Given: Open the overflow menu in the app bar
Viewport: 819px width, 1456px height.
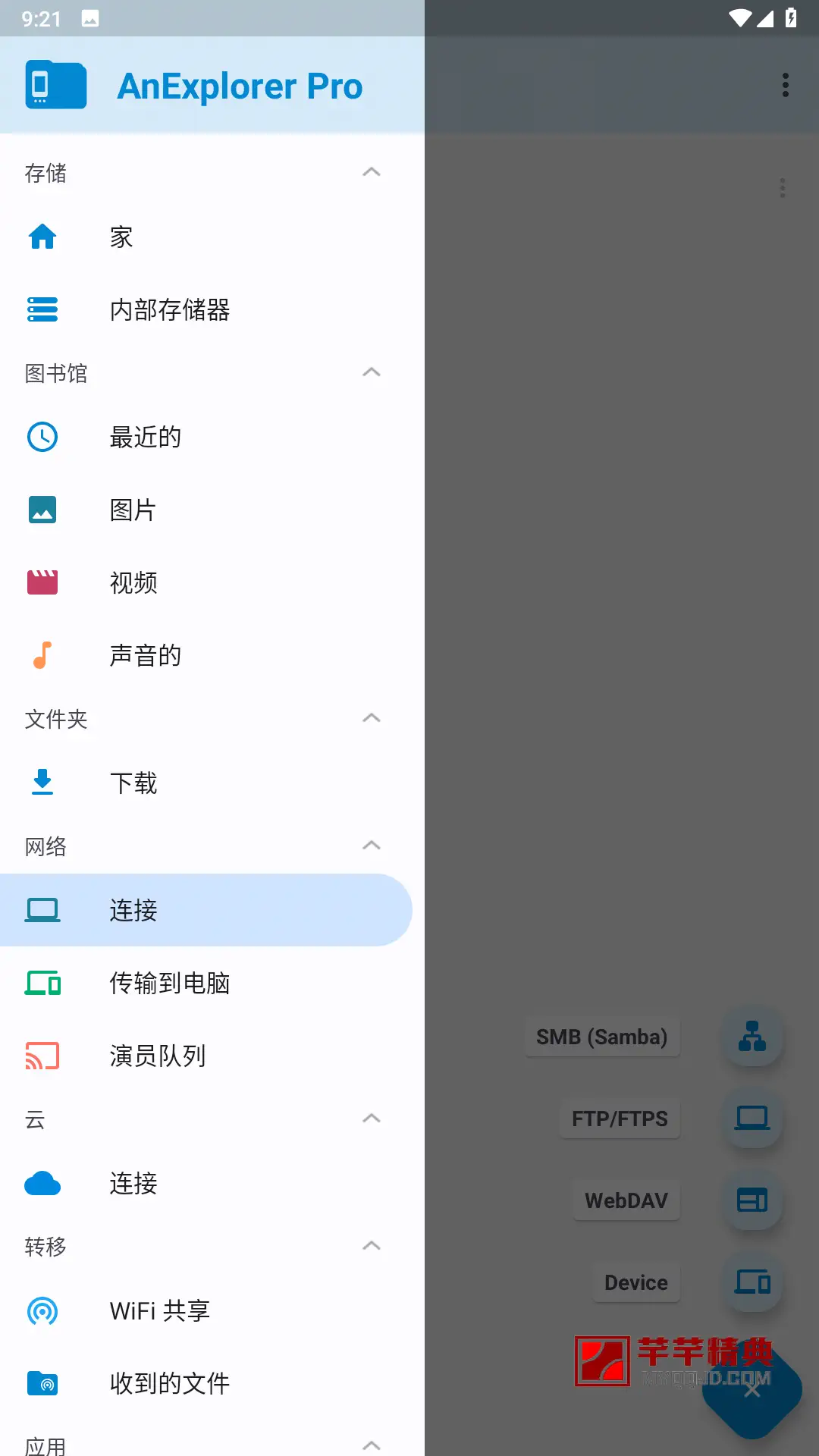Looking at the screenshot, I should pos(786,85).
